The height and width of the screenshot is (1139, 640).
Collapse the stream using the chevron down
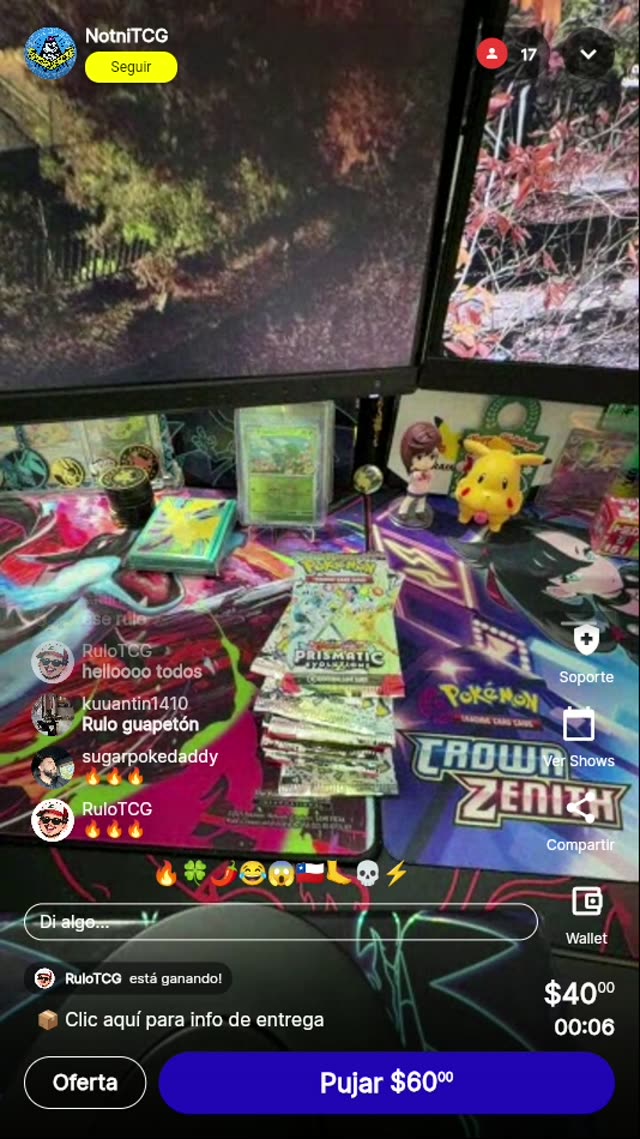588,54
